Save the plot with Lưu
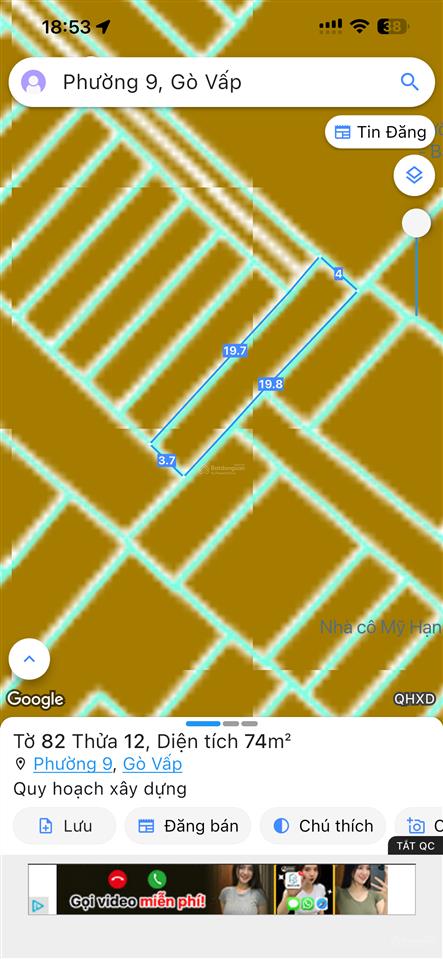This screenshot has height=959, width=443. [64, 826]
